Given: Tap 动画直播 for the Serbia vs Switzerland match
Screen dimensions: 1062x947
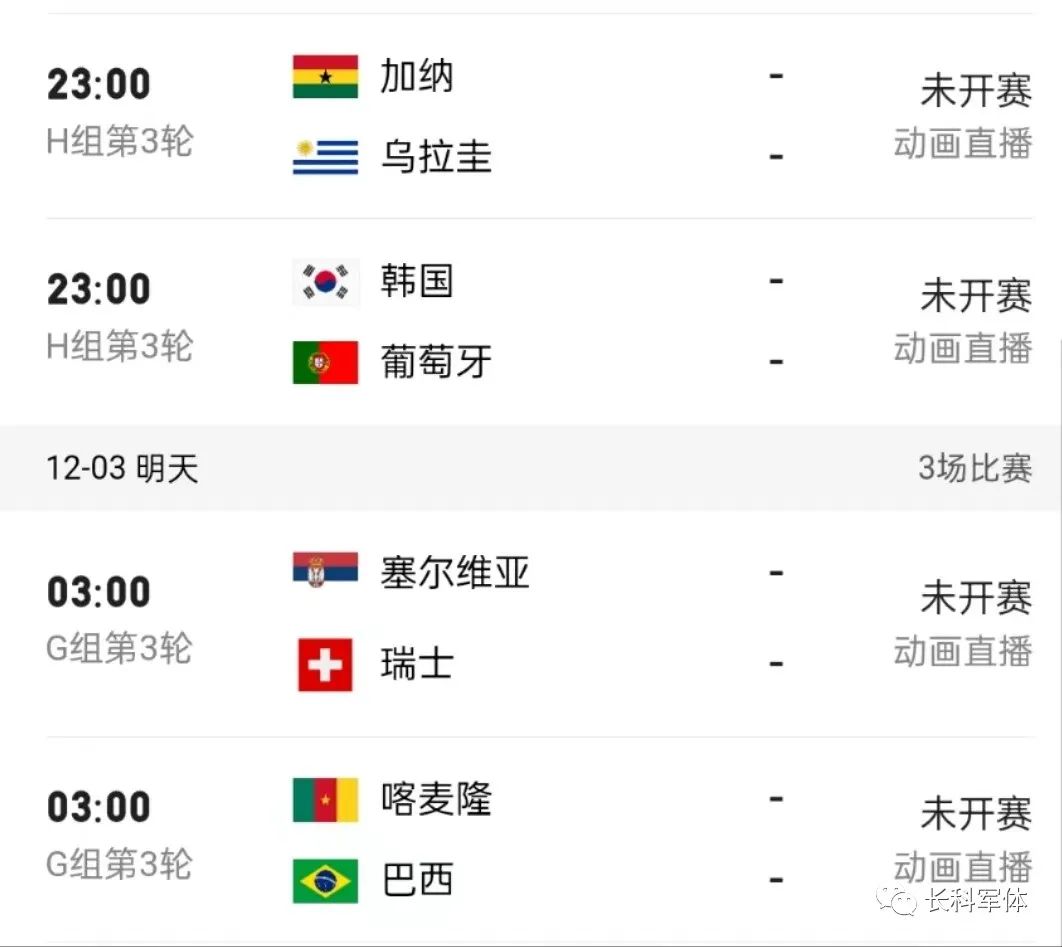Looking at the screenshot, I should [963, 651].
